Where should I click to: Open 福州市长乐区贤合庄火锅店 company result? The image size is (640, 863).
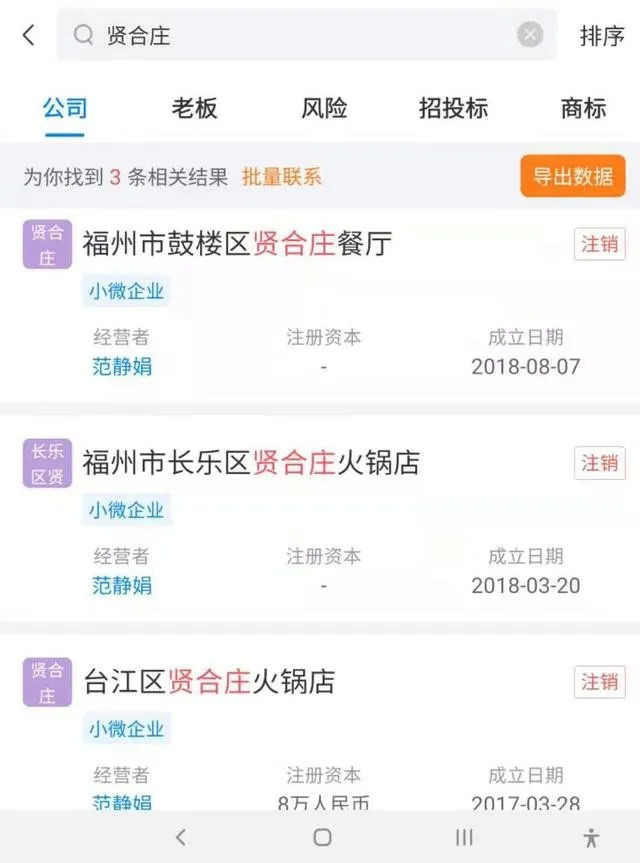tap(251, 462)
